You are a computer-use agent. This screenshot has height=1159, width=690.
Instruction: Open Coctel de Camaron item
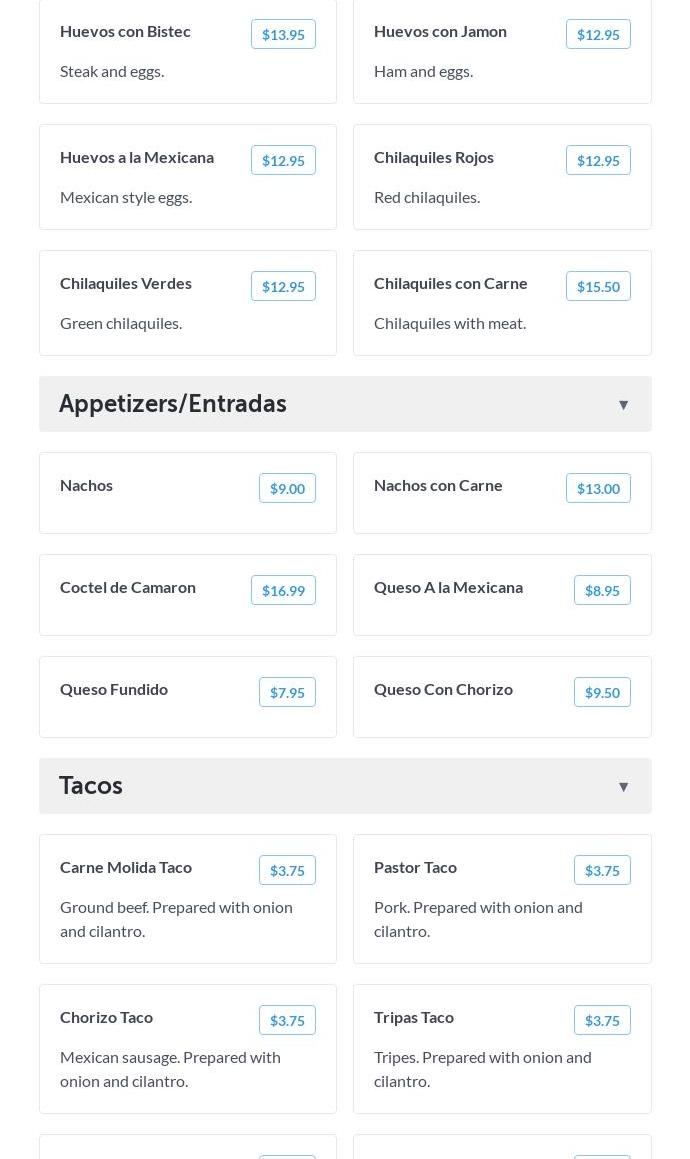(x=187, y=595)
